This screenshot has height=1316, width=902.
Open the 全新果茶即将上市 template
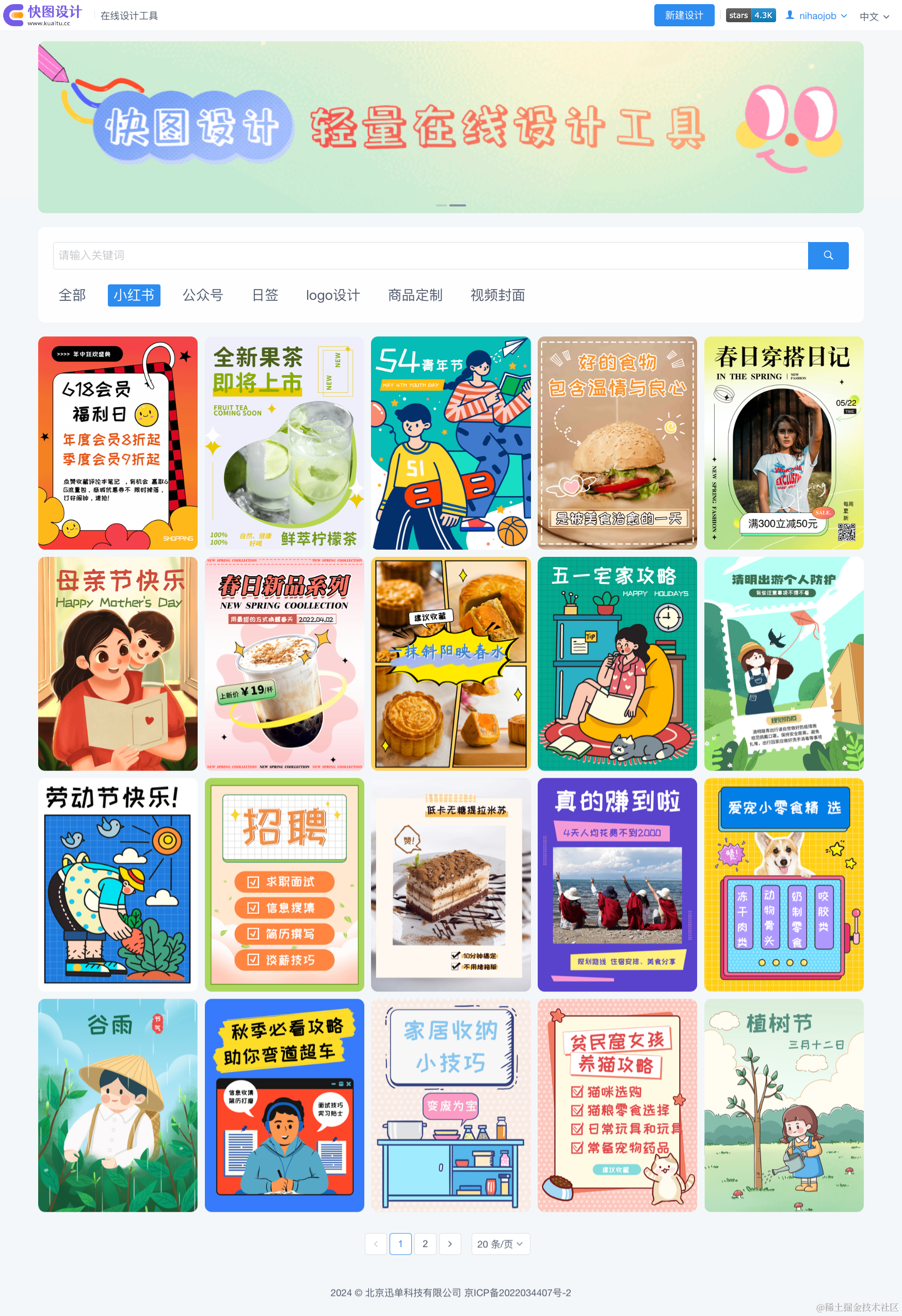pos(284,443)
